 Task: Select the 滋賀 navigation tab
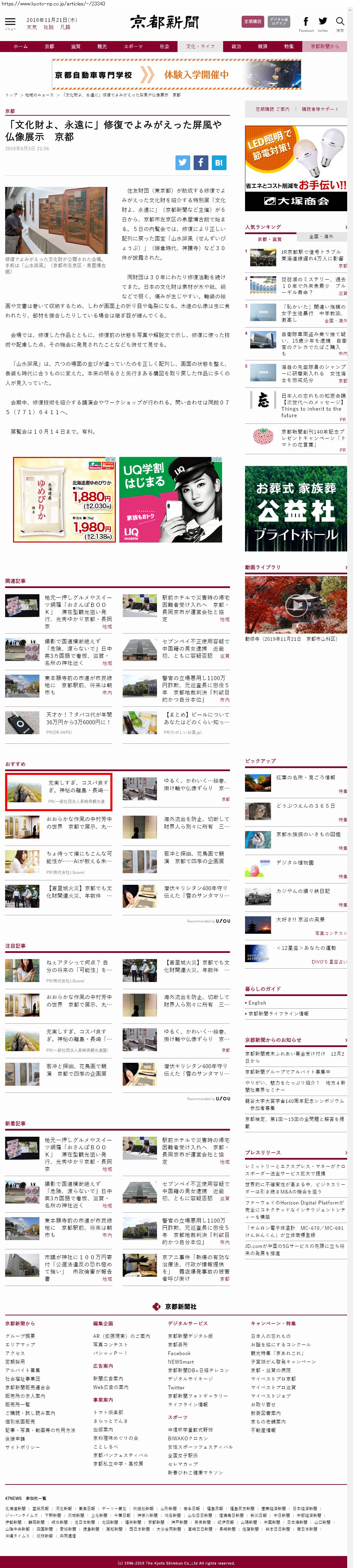click(76, 46)
